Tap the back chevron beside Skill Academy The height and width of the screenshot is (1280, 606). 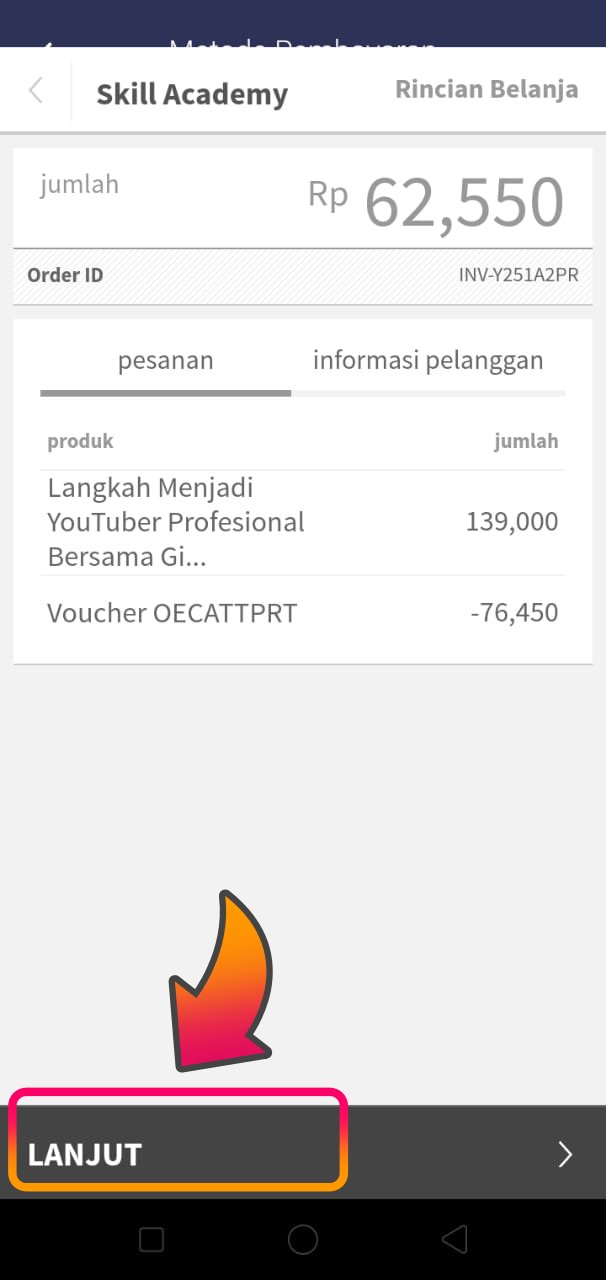click(x=36, y=92)
